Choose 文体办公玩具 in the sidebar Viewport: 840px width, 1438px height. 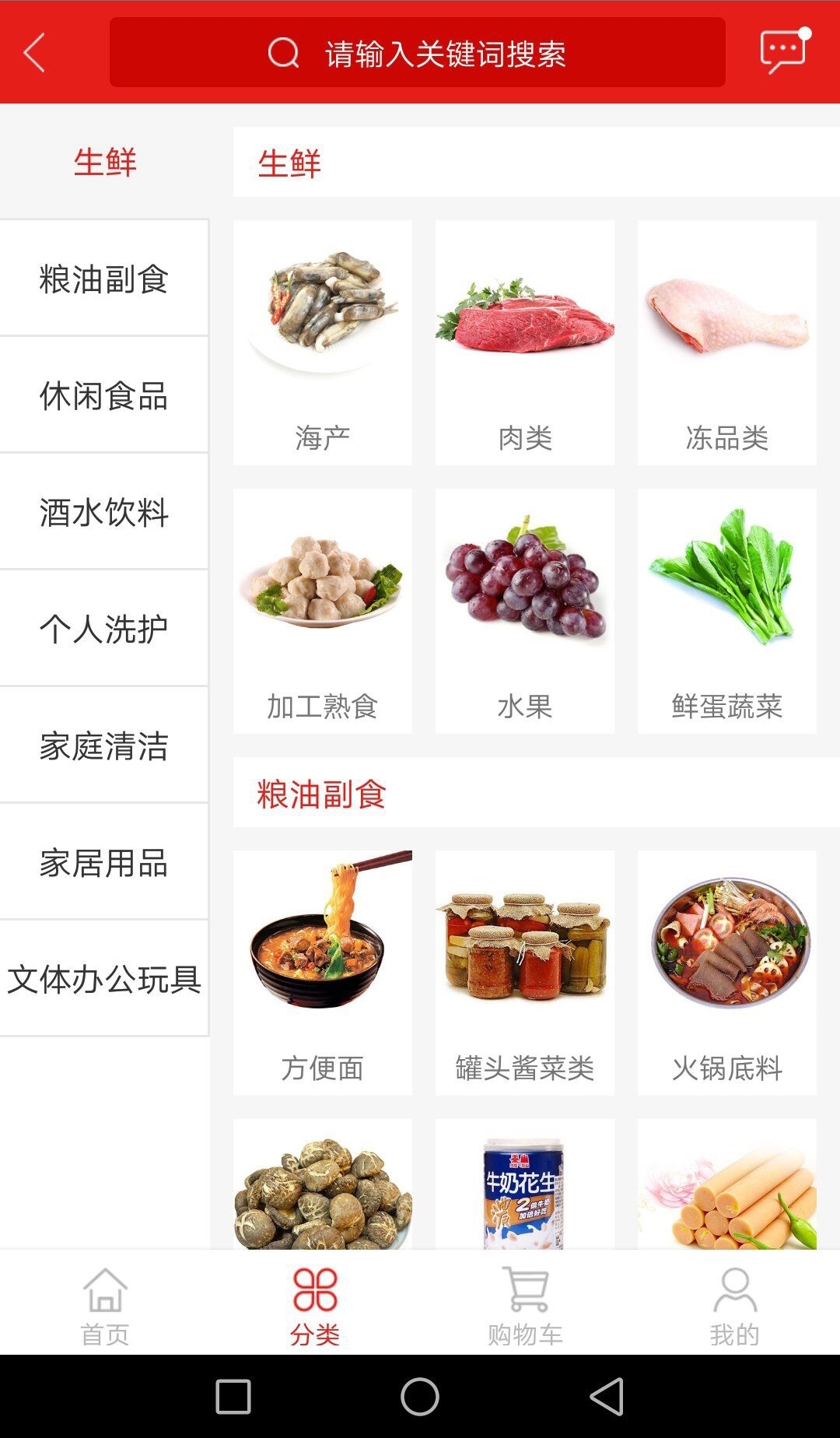104,979
